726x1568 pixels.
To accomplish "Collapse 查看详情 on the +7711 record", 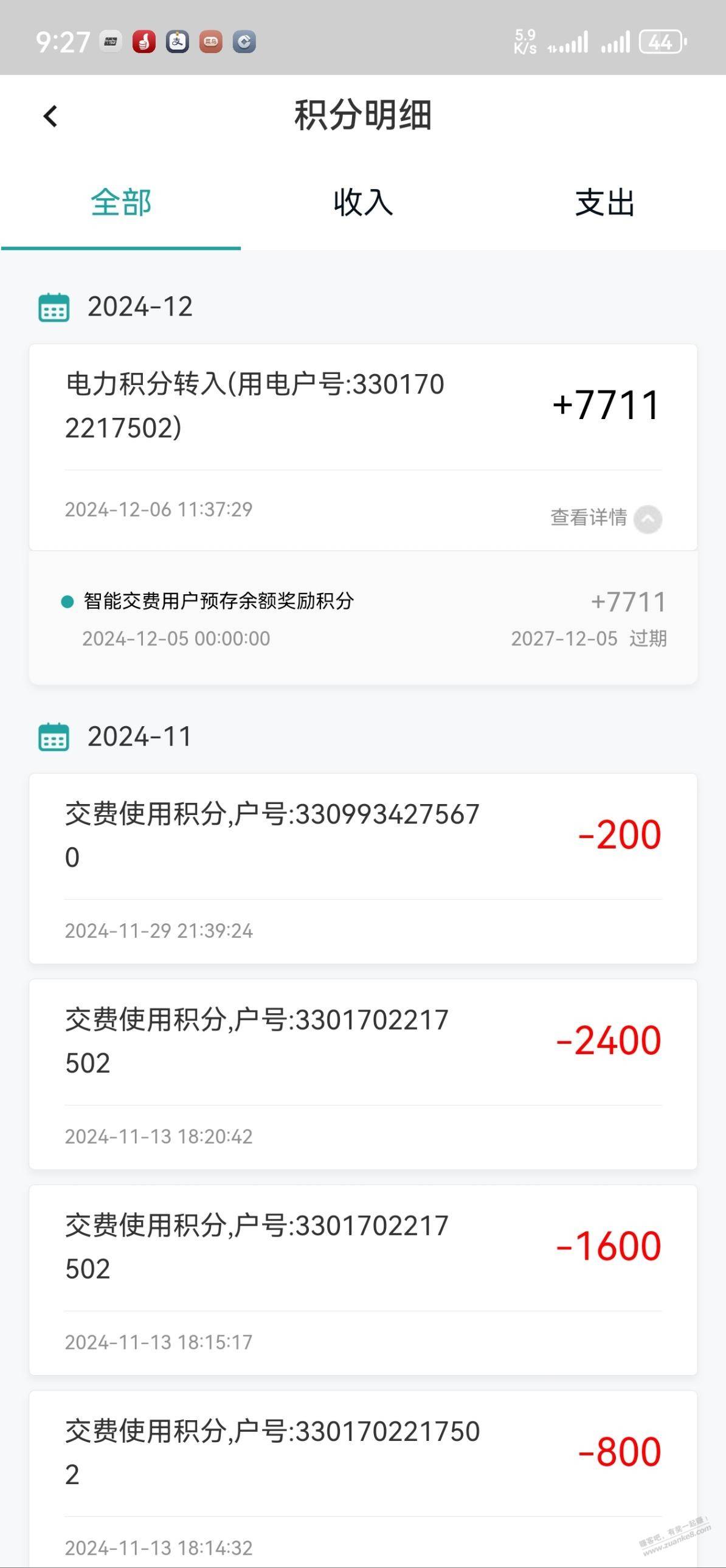I will (606, 519).
